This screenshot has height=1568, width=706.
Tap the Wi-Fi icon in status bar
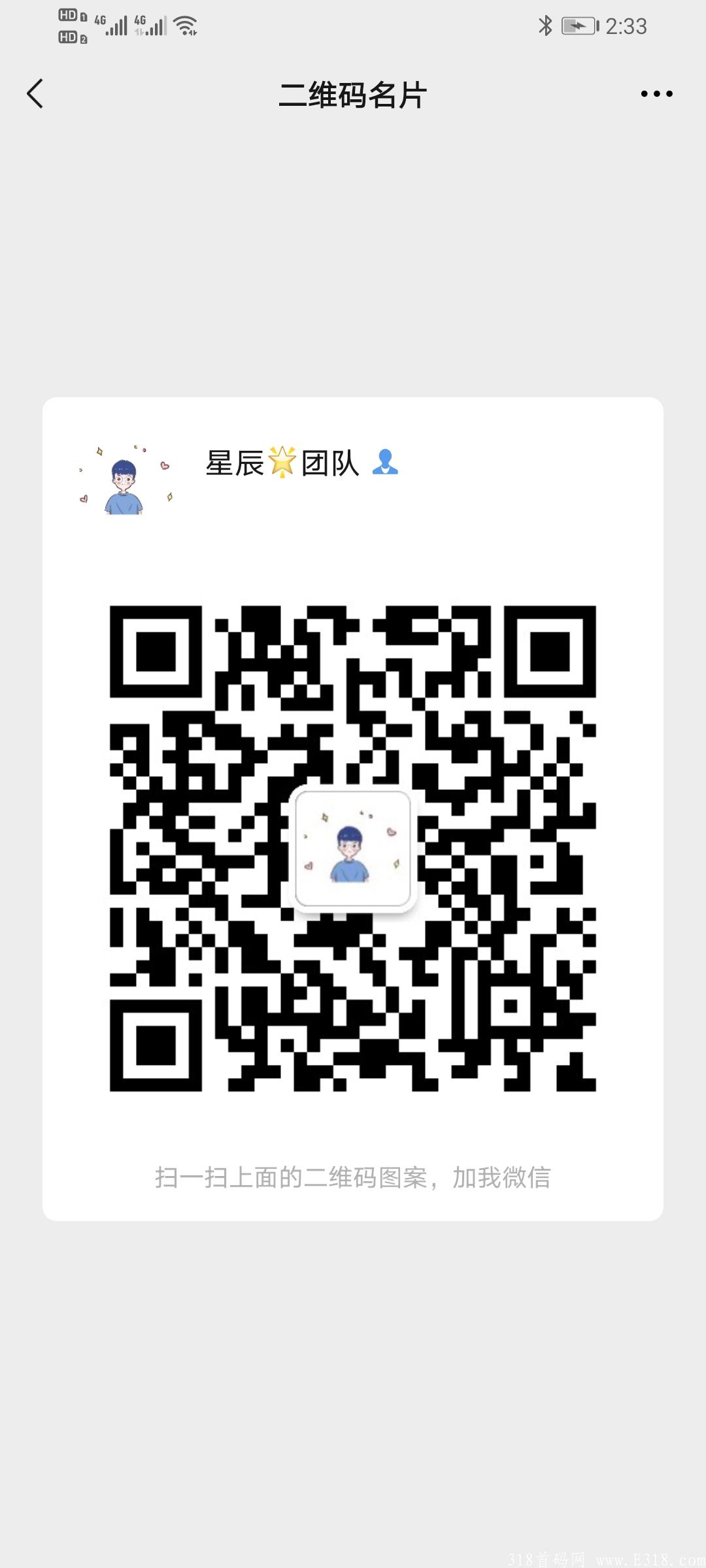click(x=185, y=25)
